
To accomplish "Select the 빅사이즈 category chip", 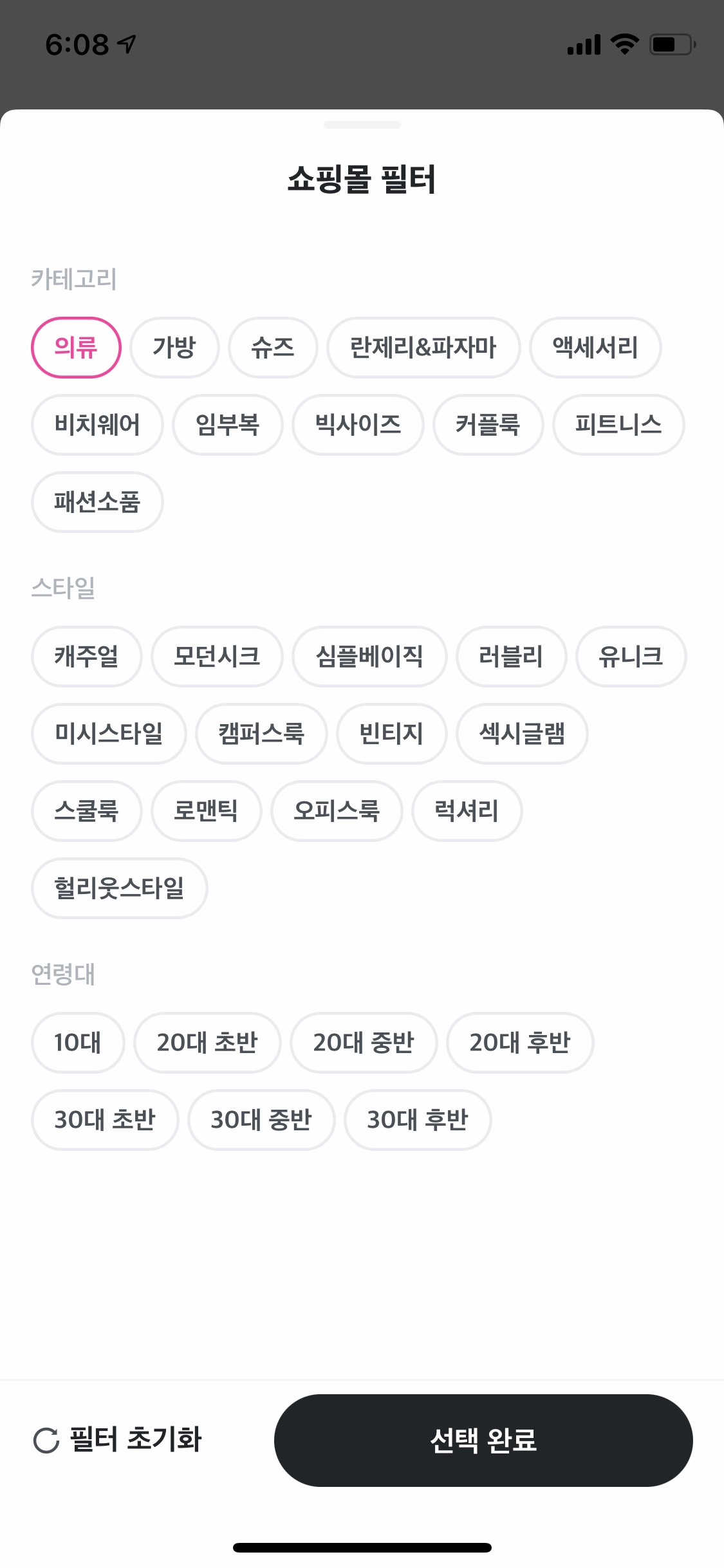I will click(358, 425).
